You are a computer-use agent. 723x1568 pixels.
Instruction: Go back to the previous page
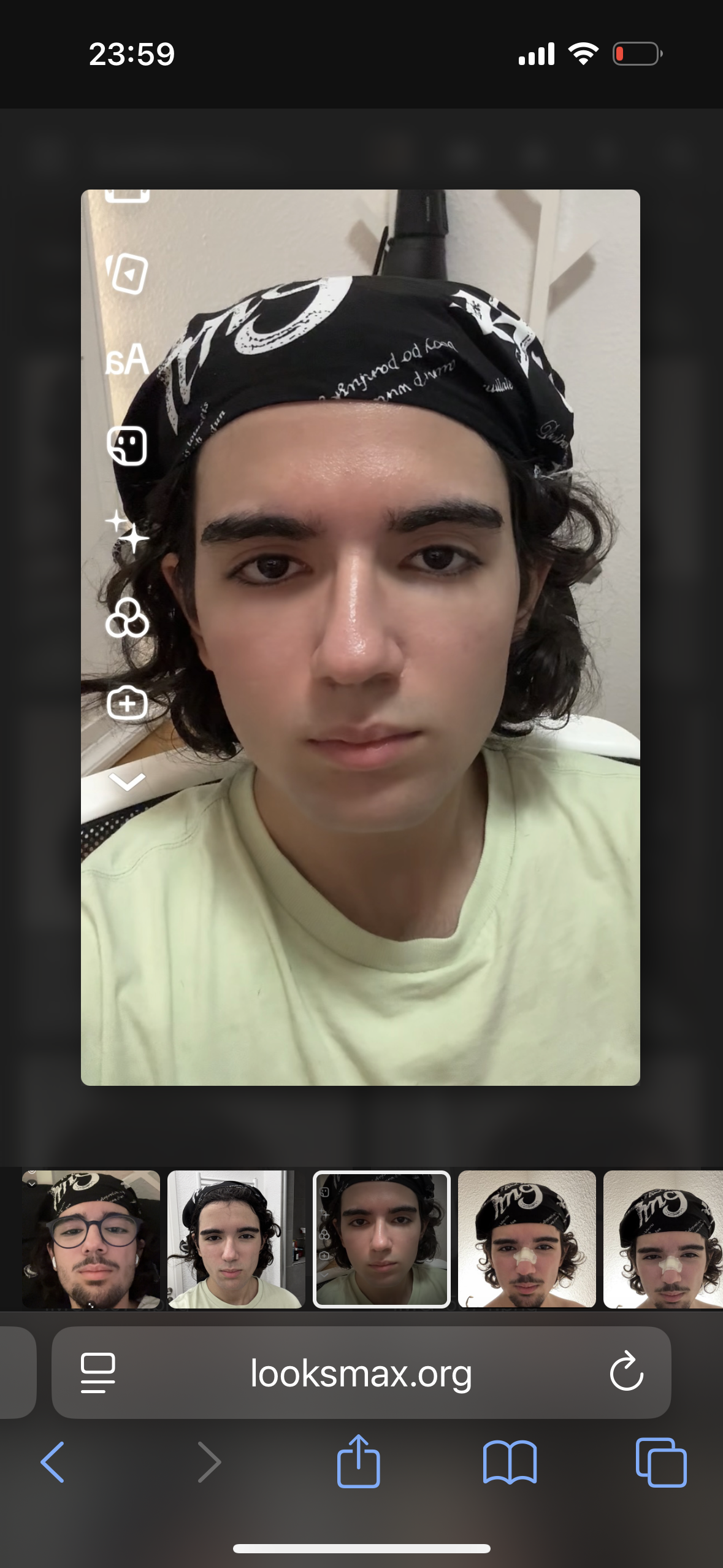point(53,1462)
